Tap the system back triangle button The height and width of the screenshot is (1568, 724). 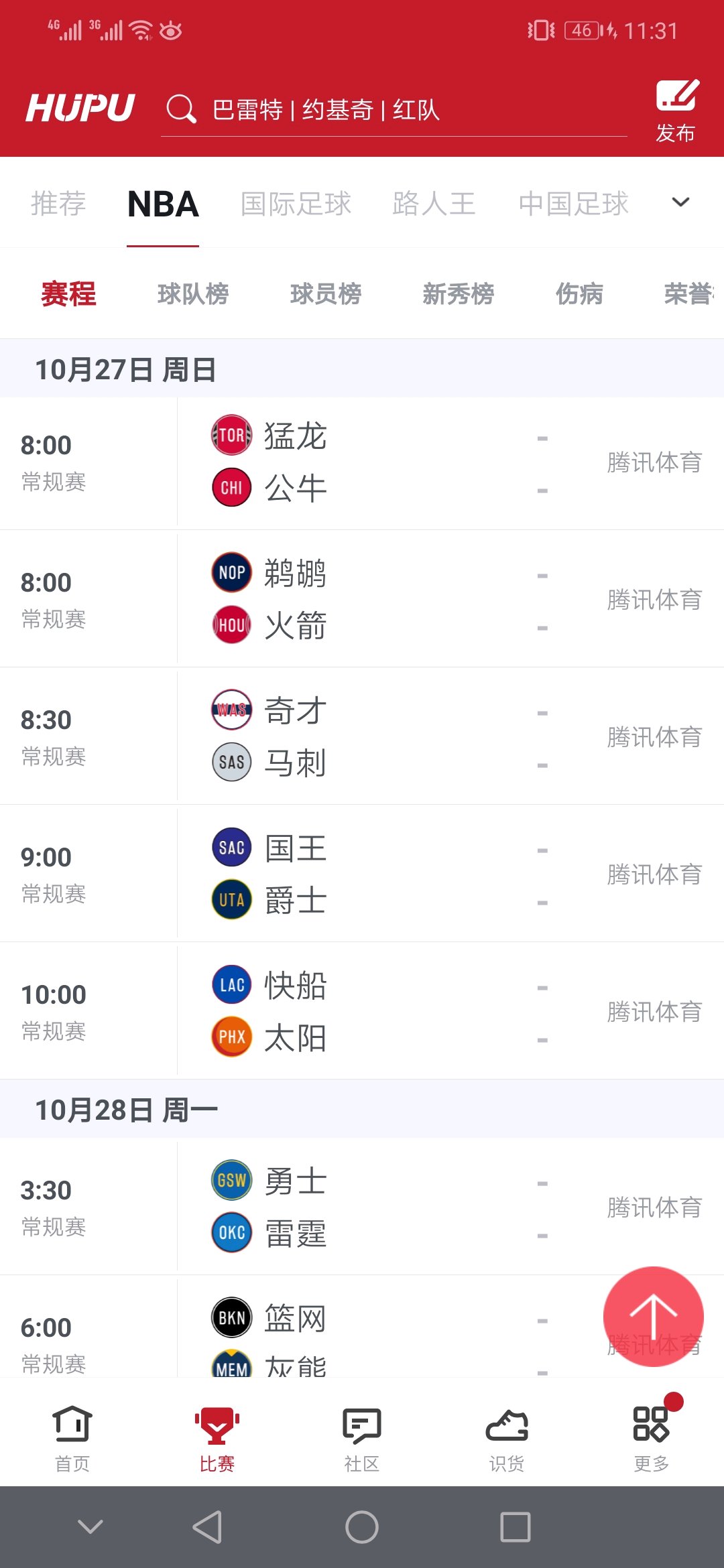pyautogui.click(x=207, y=1527)
